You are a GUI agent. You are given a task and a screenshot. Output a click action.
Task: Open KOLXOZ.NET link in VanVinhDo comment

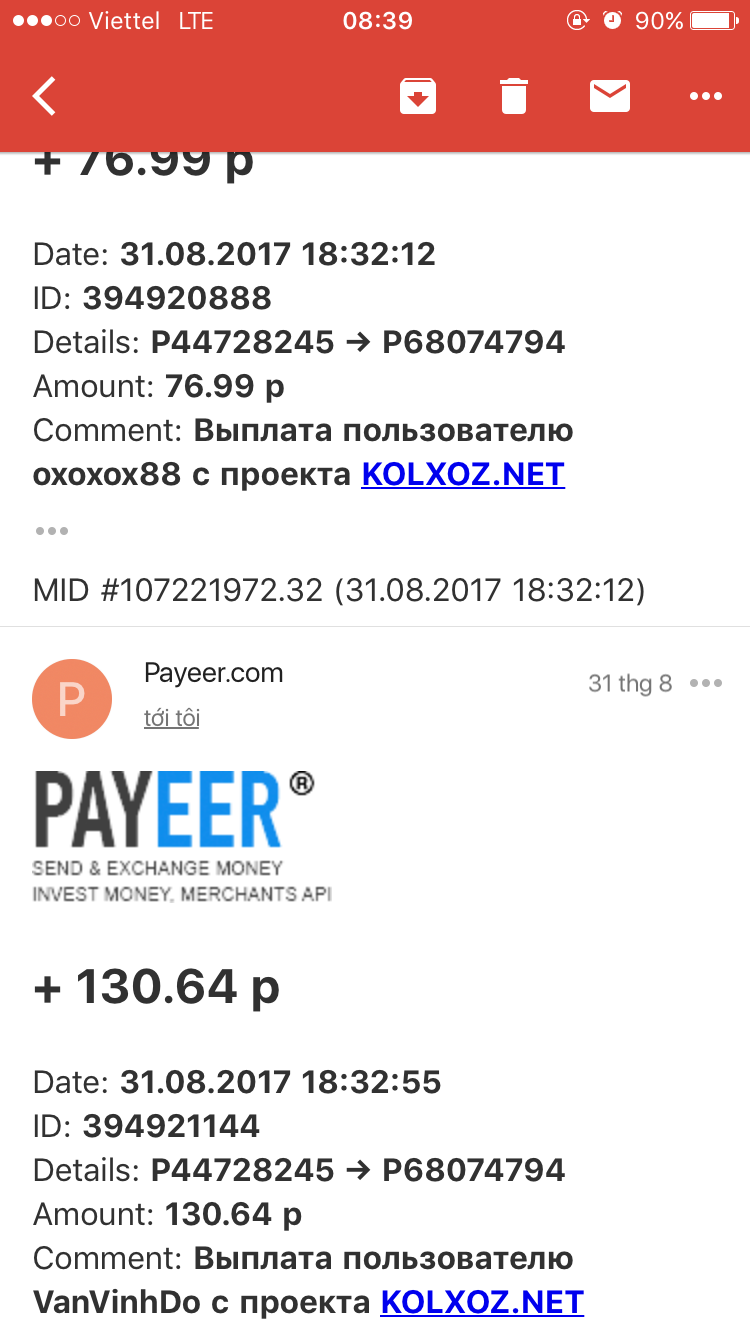pyautogui.click(x=482, y=1302)
